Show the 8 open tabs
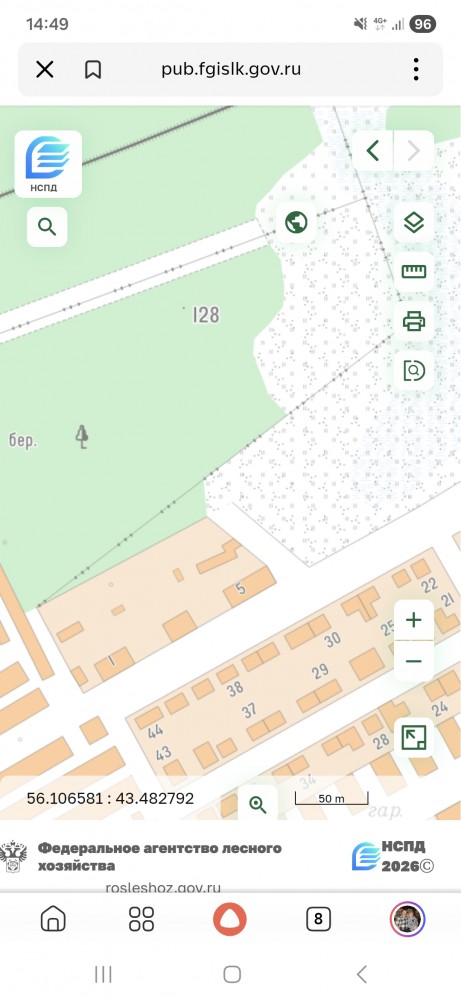The height and width of the screenshot is (1000, 461). pos(318,920)
